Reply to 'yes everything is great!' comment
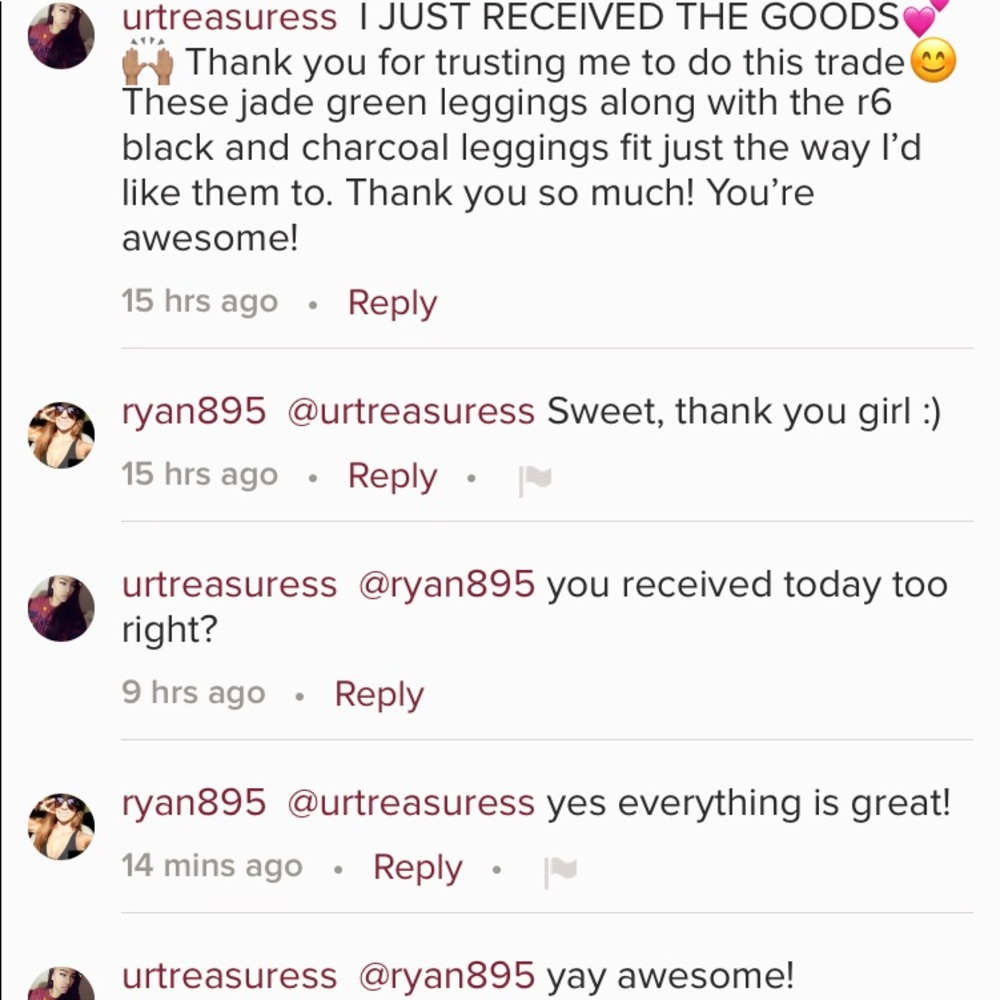The width and height of the screenshot is (1000, 1000). tap(417, 868)
